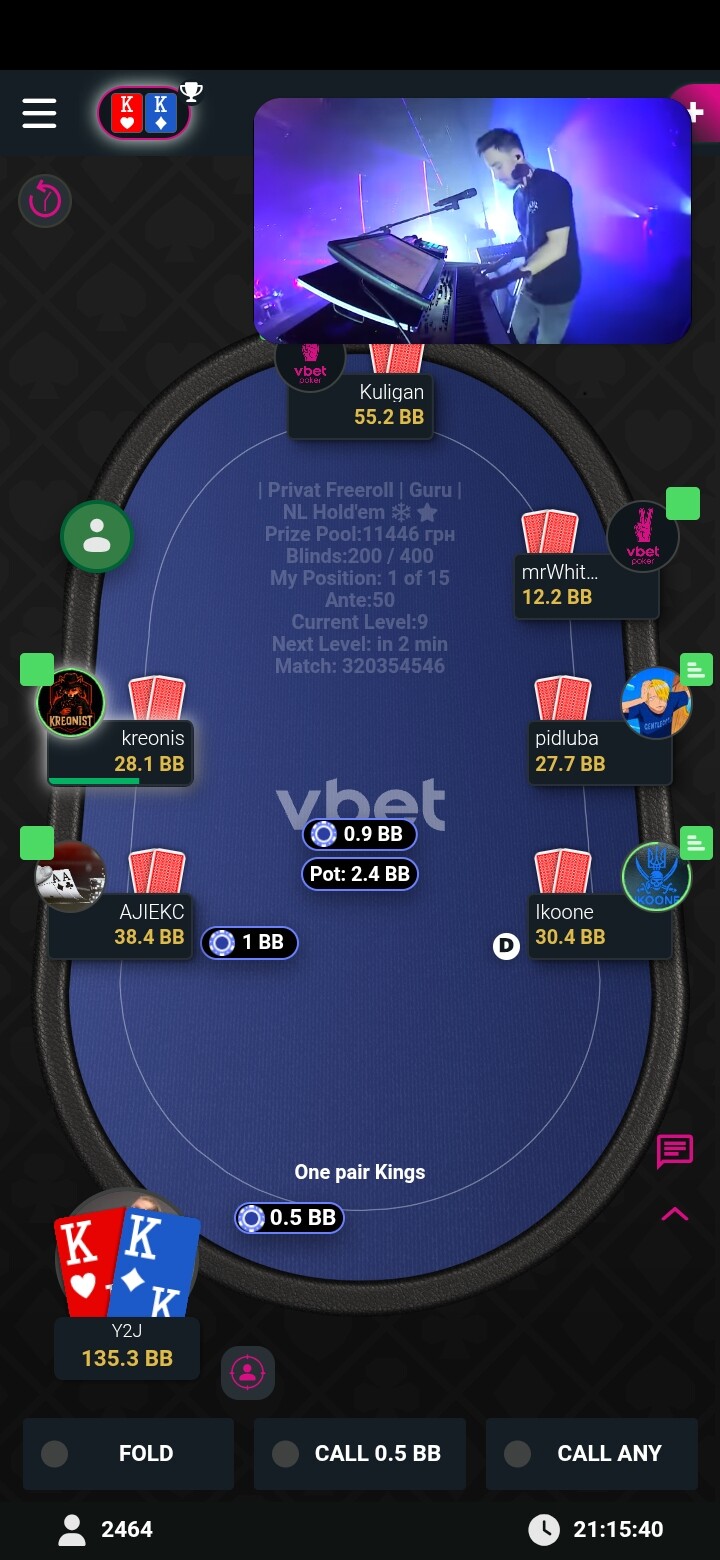Open the table chat
The height and width of the screenshot is (1560, 720).
[x=674, y=1151]
